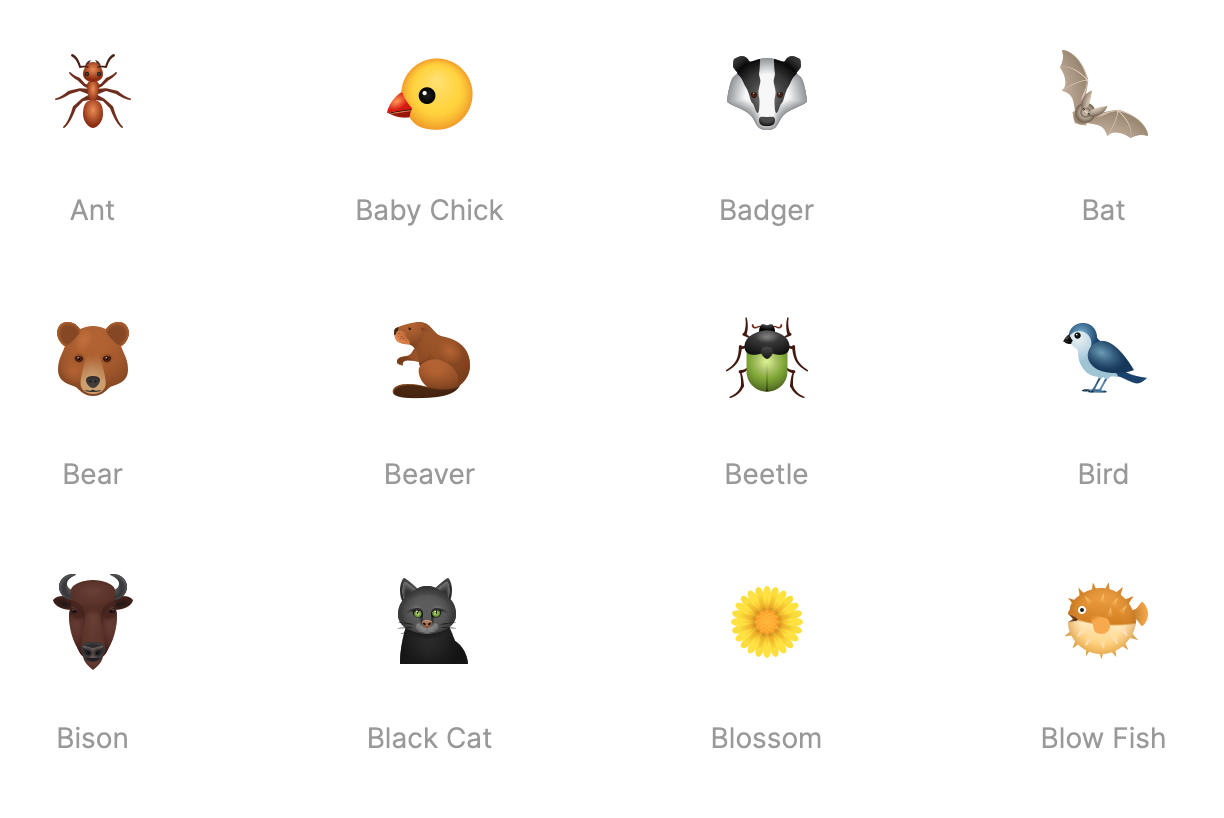Pick the Black Cat emoji
Viewport: 1224px width, 818px height.
[431, 621]
